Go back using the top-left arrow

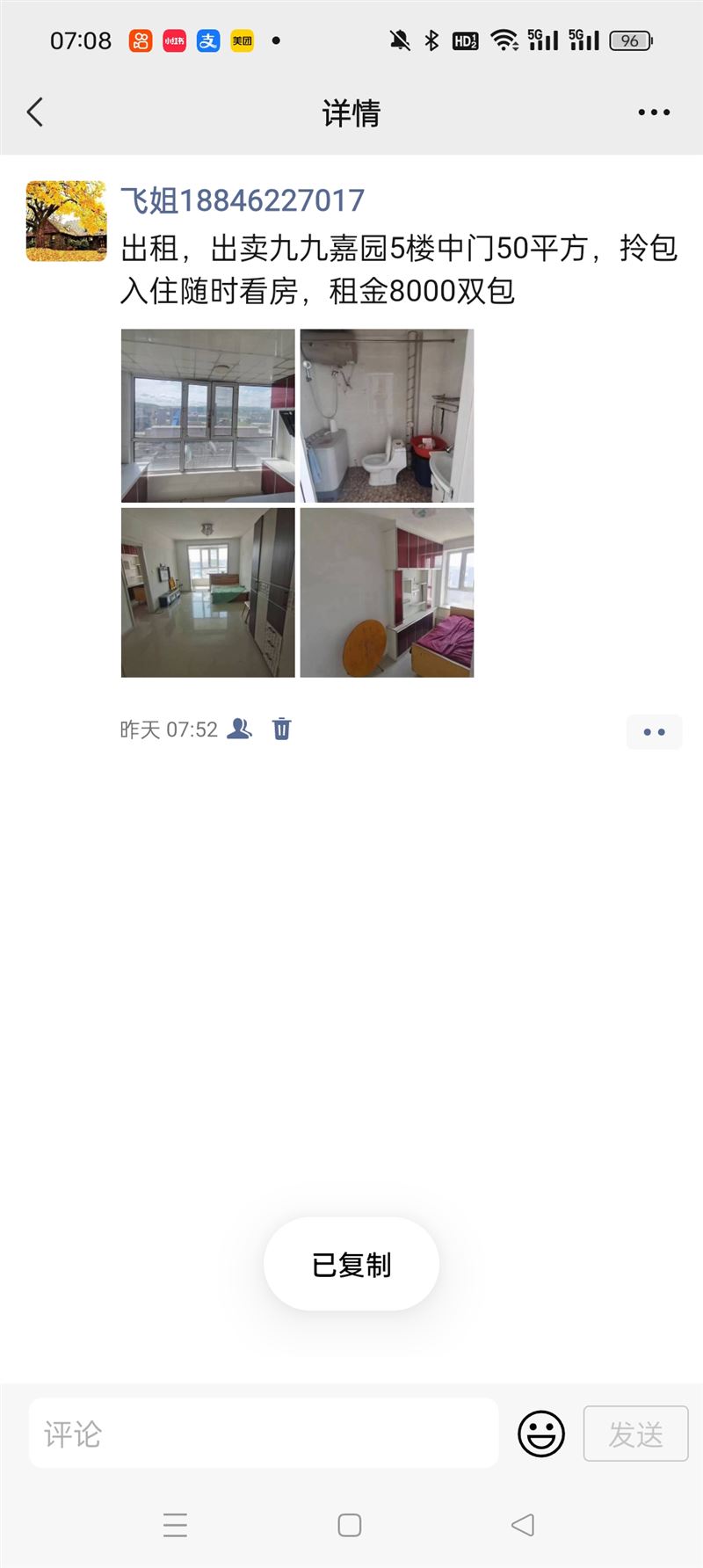tap(35, 113)
